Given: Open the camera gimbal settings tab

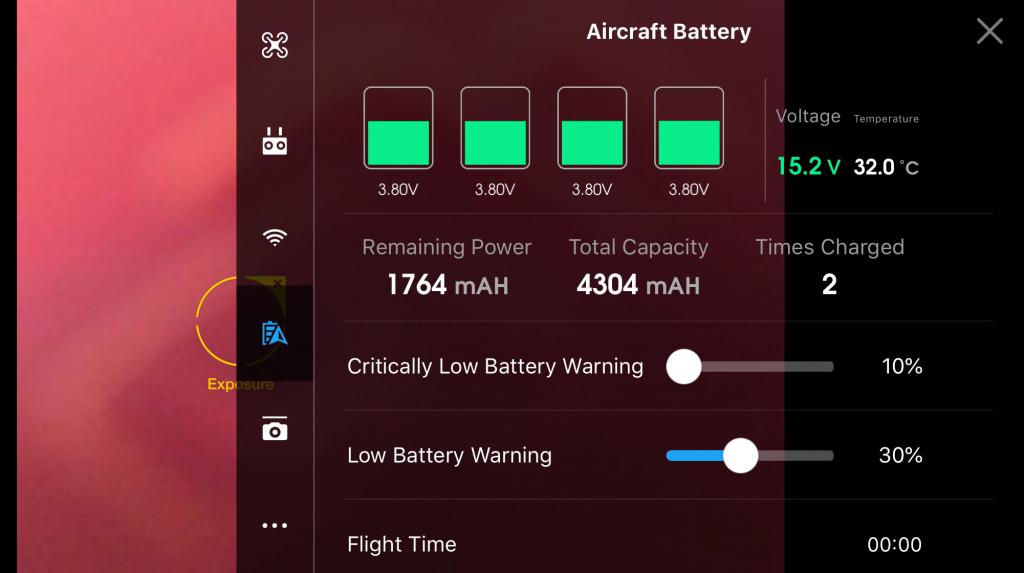Looking at the screenshot, I should 275,429.
